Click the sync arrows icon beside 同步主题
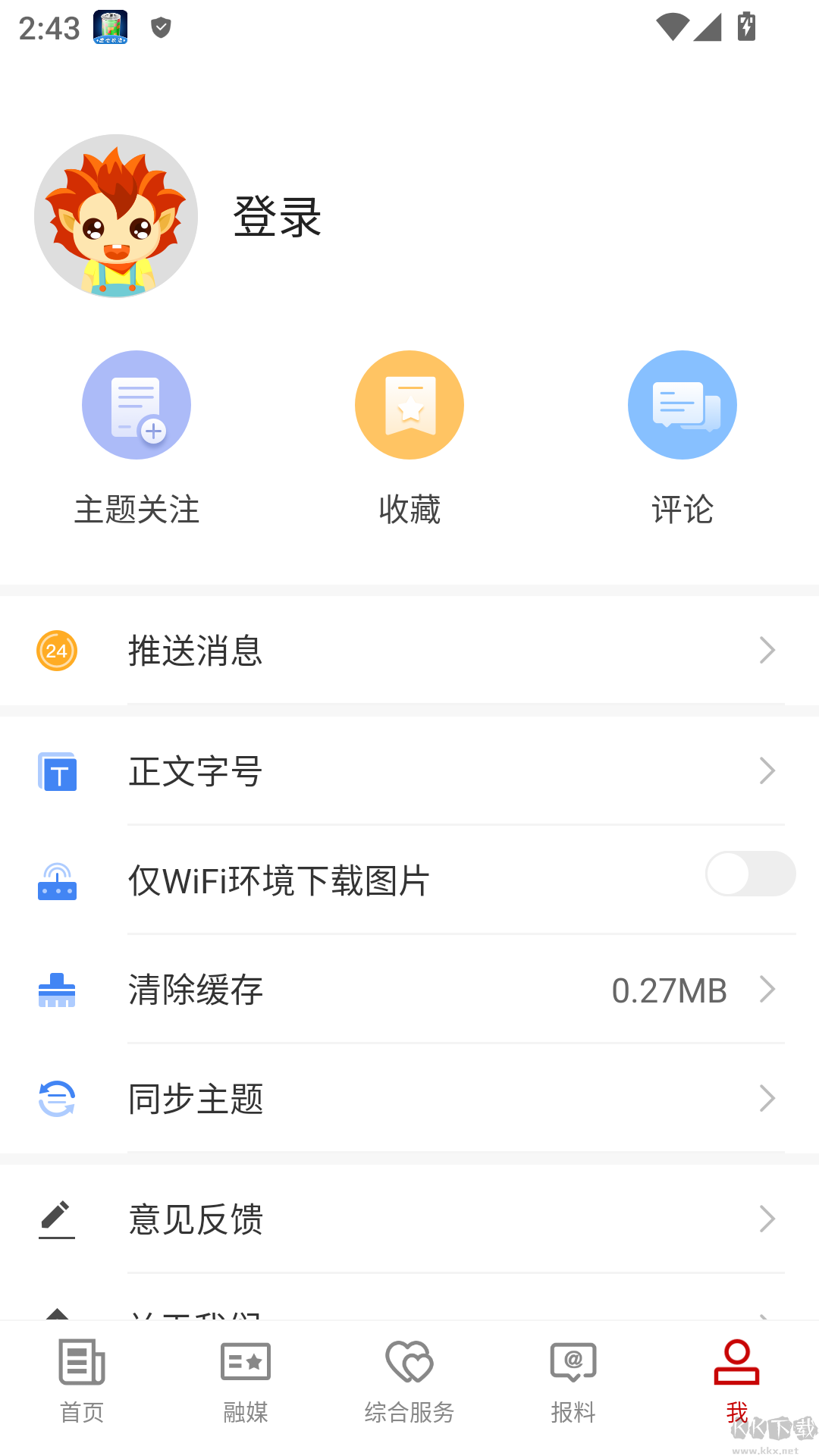This screenshot has width=819, height=1456. point(56,1098)
